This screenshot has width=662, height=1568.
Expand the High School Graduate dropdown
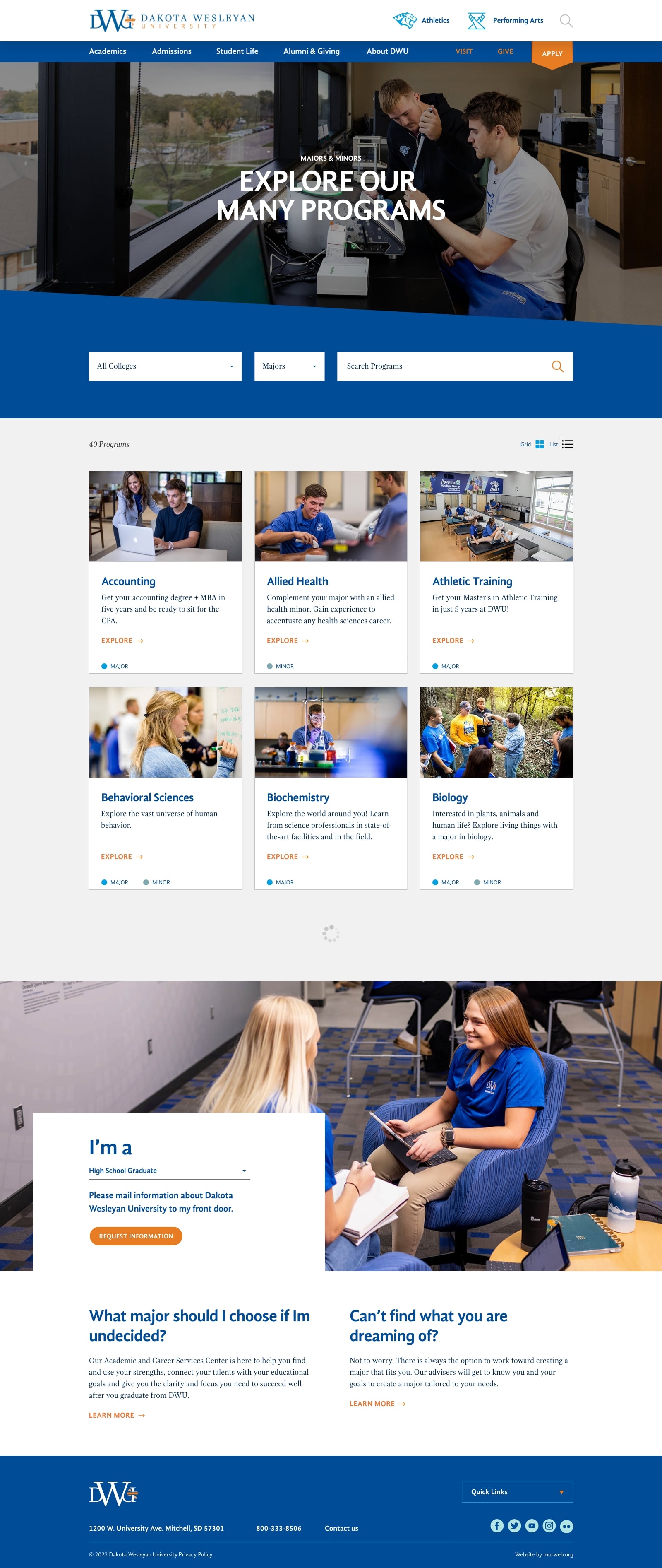[168, 1171]
